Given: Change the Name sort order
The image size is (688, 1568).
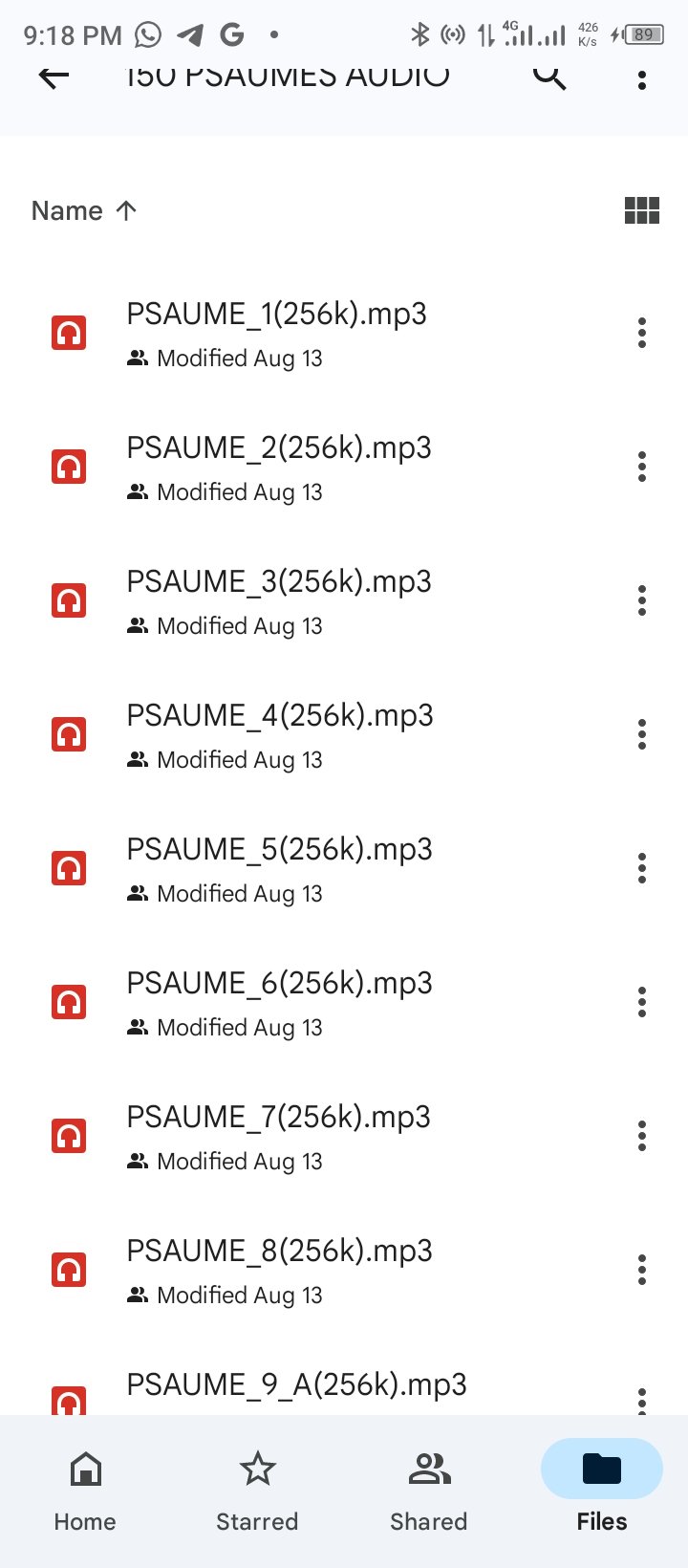Looking at the screenshot, I should 84,210.
